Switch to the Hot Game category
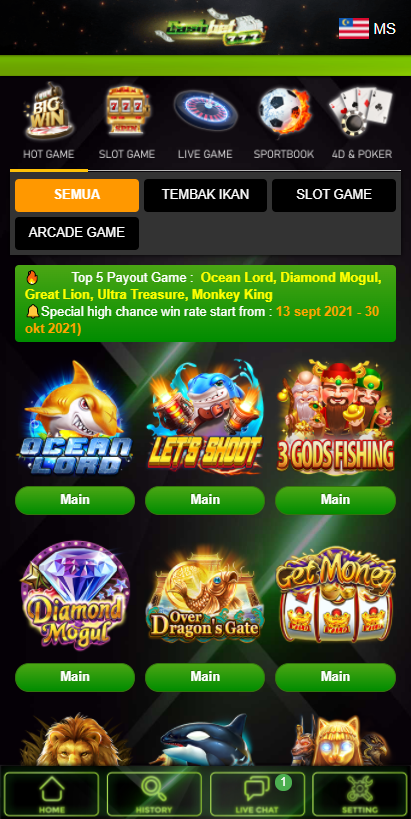Screen dimensions: 411x819 49,122
